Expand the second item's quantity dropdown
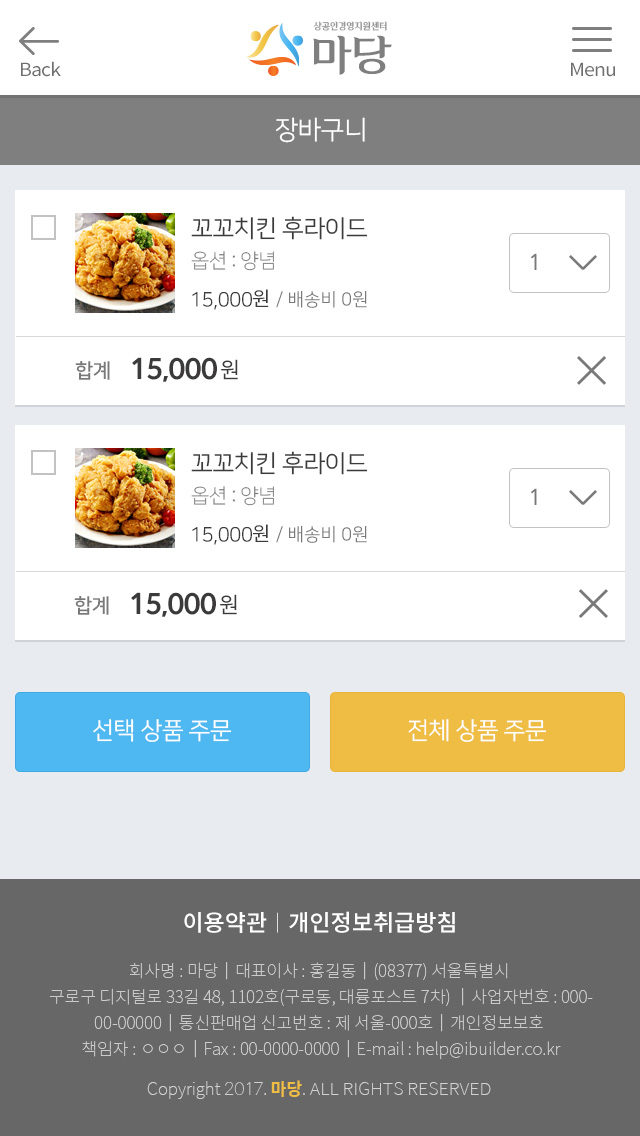 click(559, 498)
